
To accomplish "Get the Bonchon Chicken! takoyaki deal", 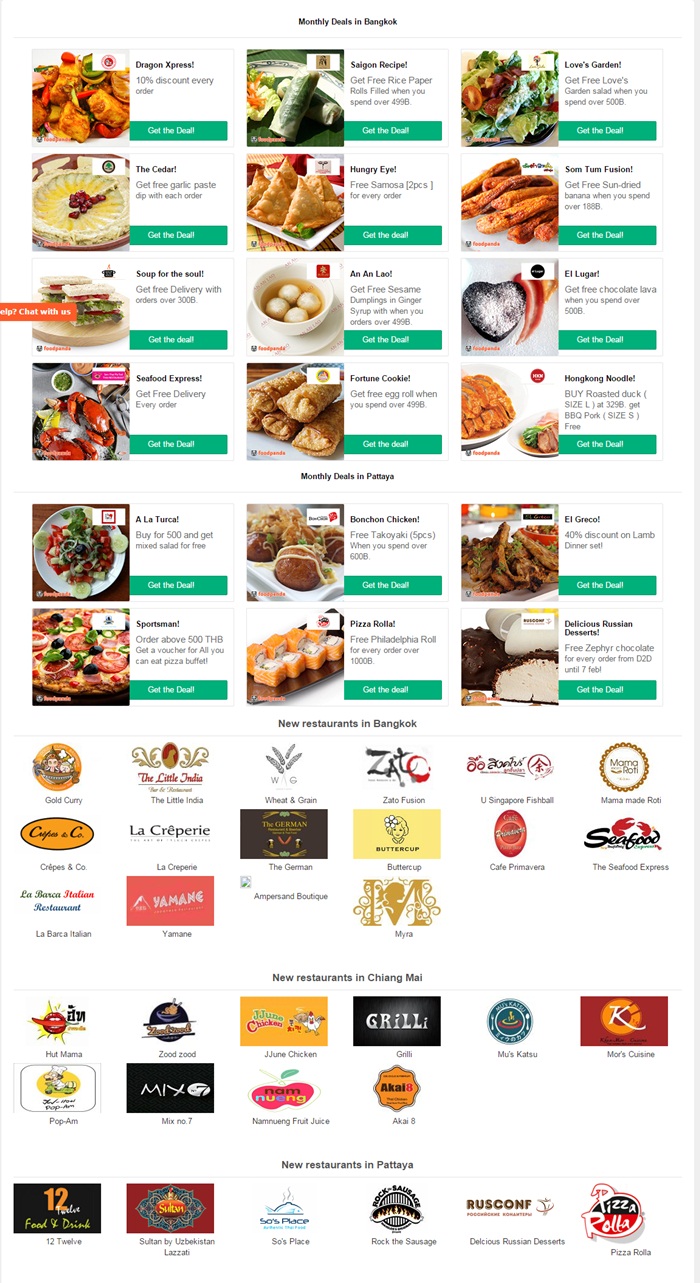I will pyautogui.click(x=385, y=585).
